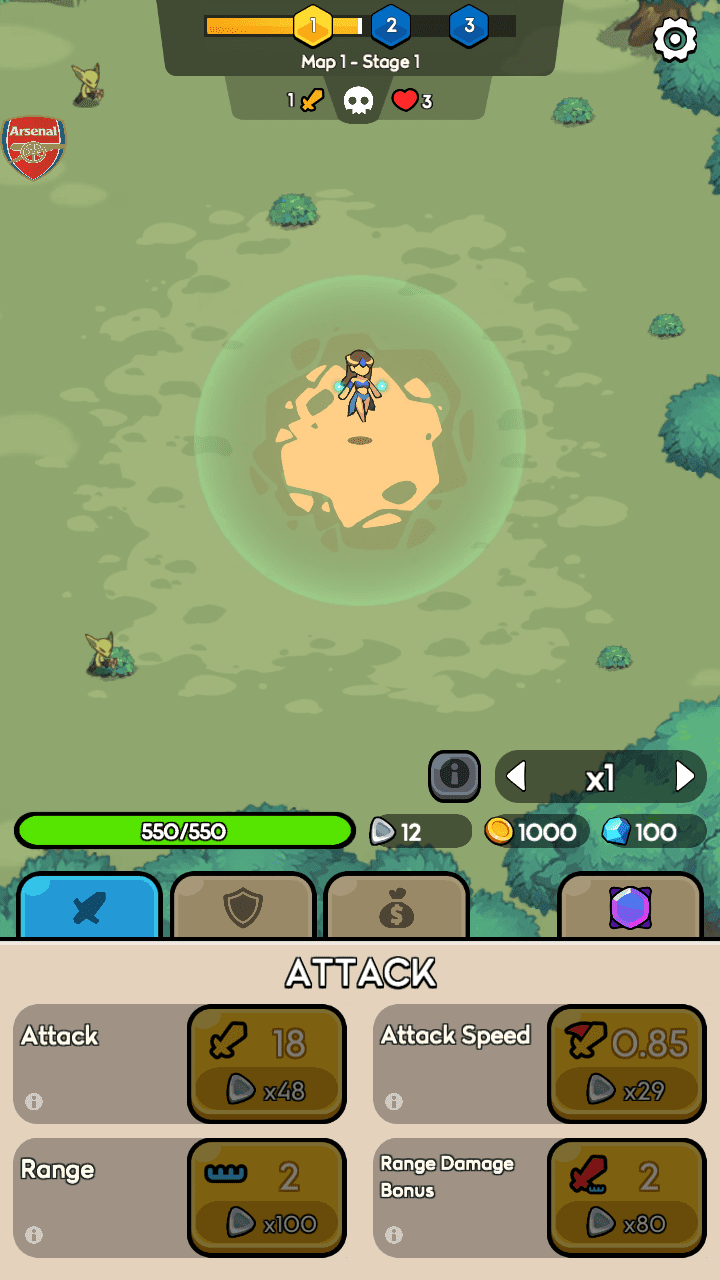Decrease game speed with the left arrow
Image resolution: width=720 pixels, height=1280 pixels.
517,776
